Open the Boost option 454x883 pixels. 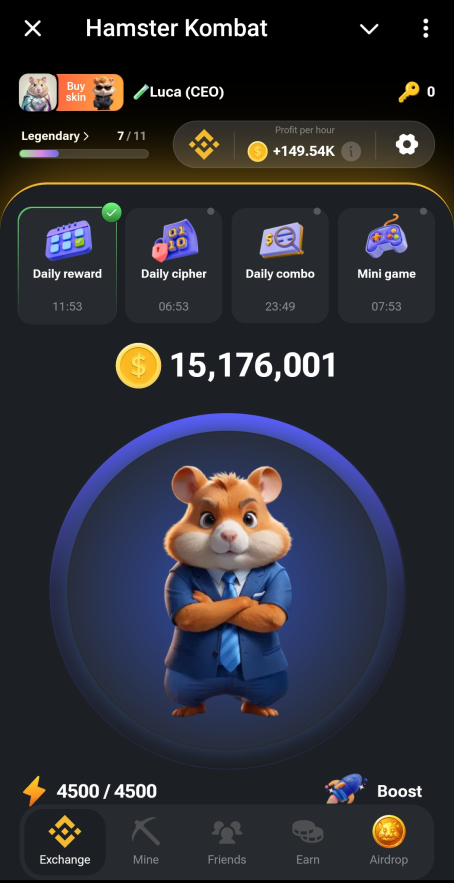pos(374,790)
